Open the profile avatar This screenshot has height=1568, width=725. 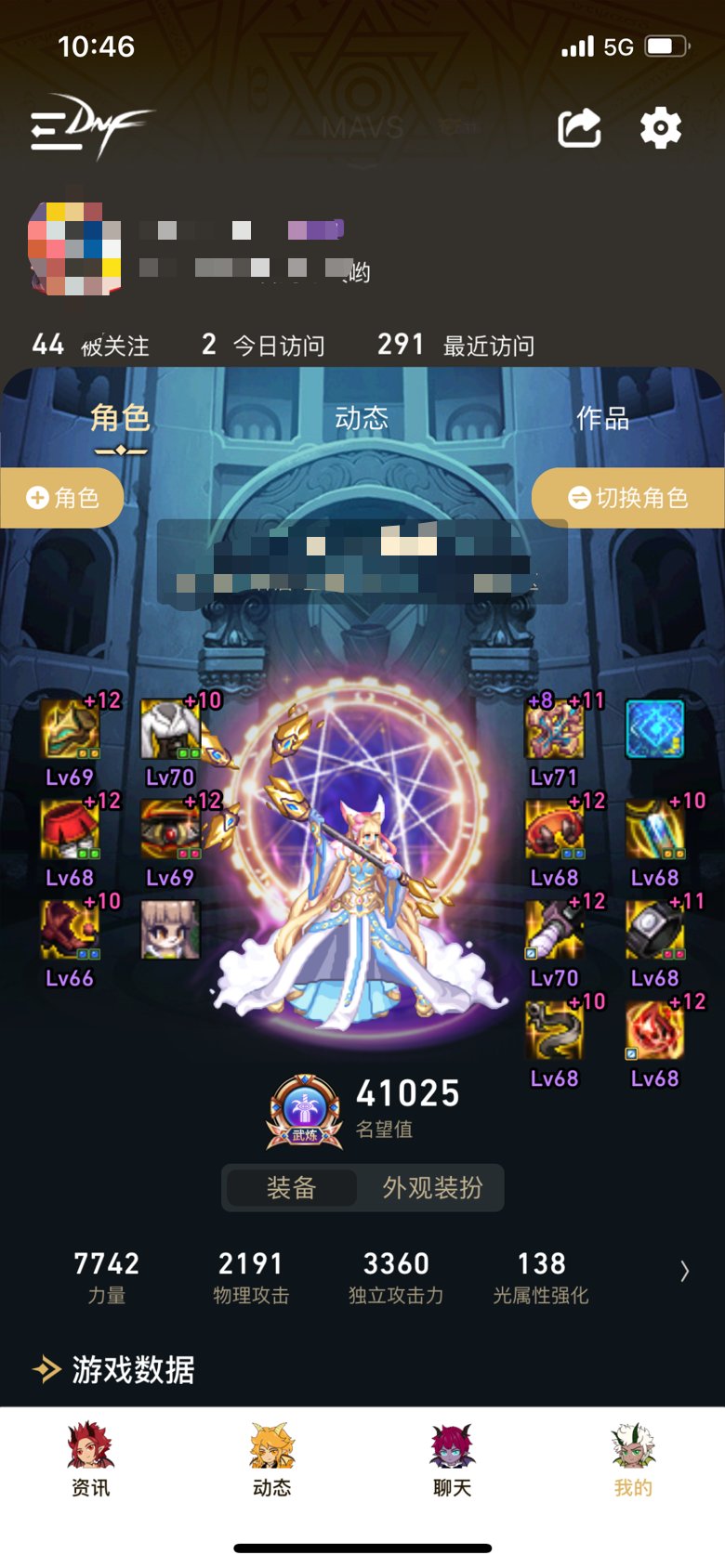tap(74, 249)
